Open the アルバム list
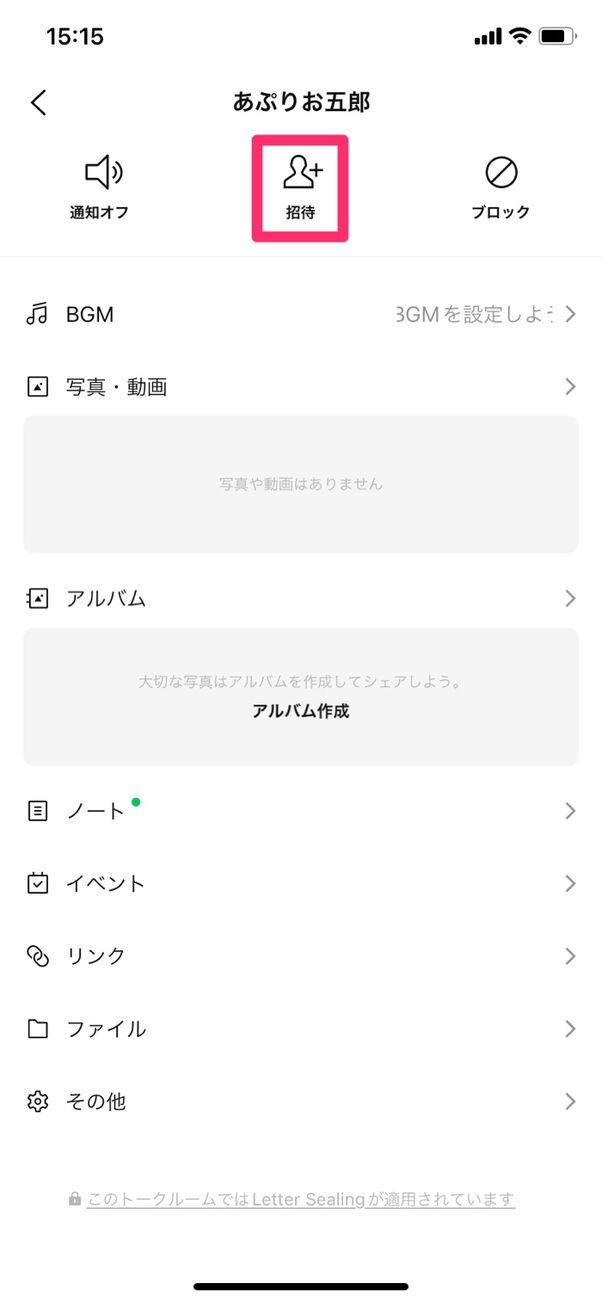The width and height of the screenshot is (602, 1302). click(x=300, y=599)
